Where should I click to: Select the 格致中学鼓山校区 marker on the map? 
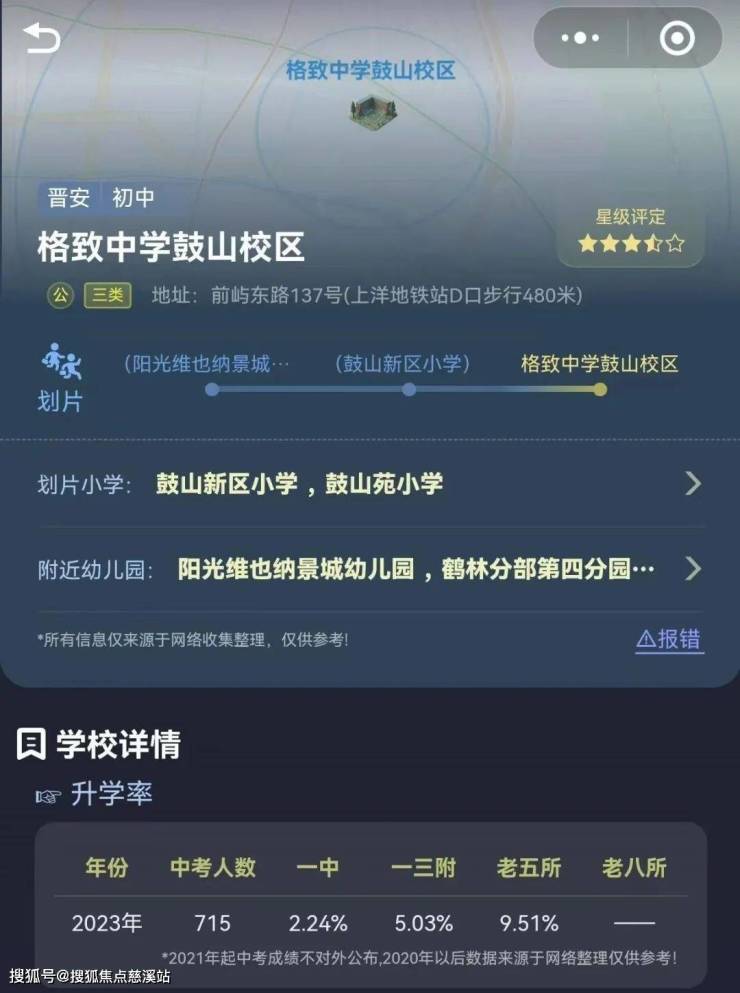(x=372, y=110)
